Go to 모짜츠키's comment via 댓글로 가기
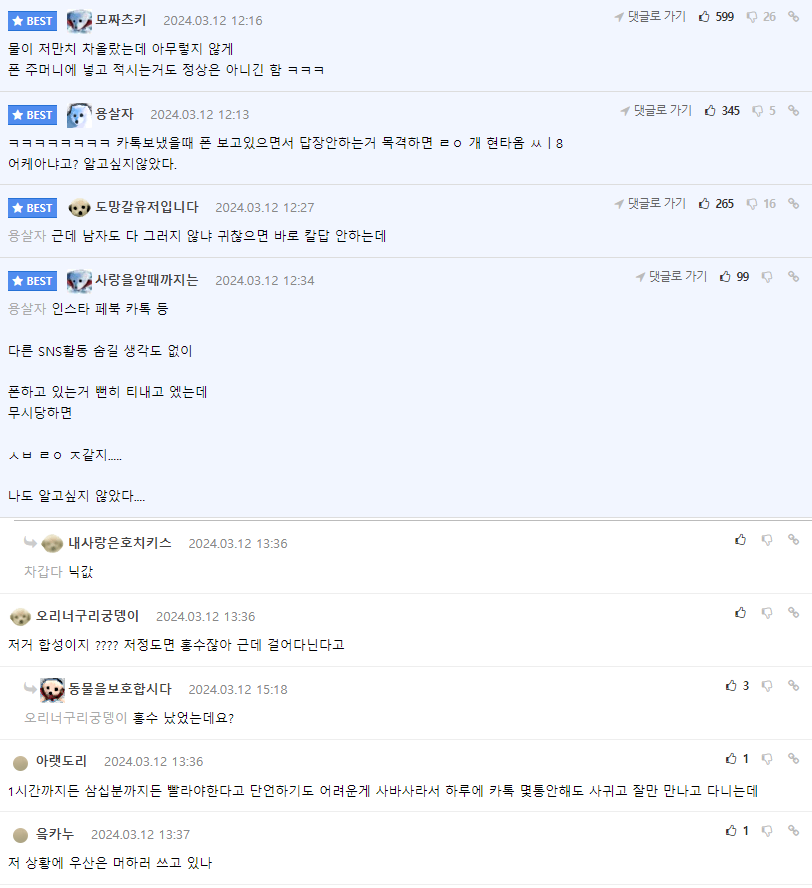This screenshot has height=888, width=812. click(651, 17)
